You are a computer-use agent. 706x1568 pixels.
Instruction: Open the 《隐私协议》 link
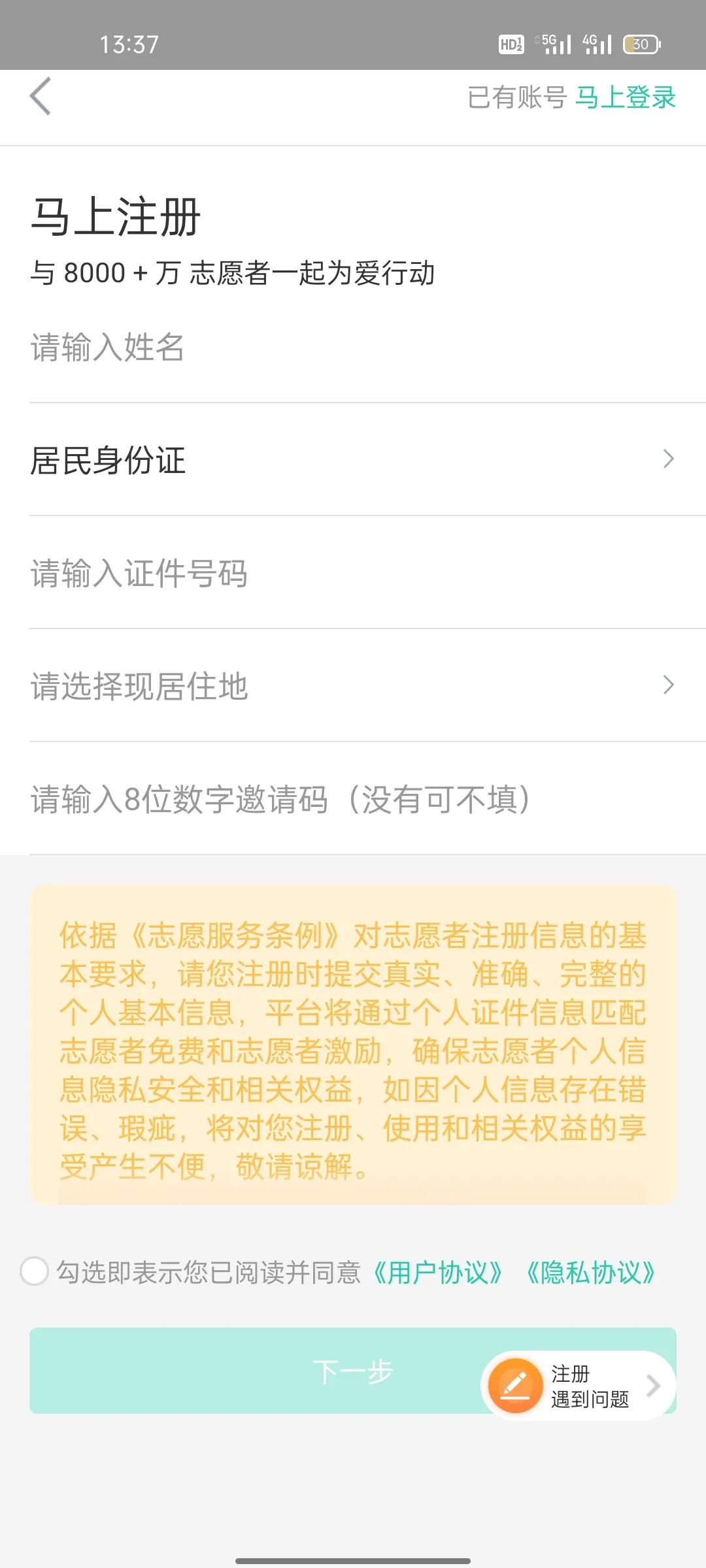pos(591,1272)
